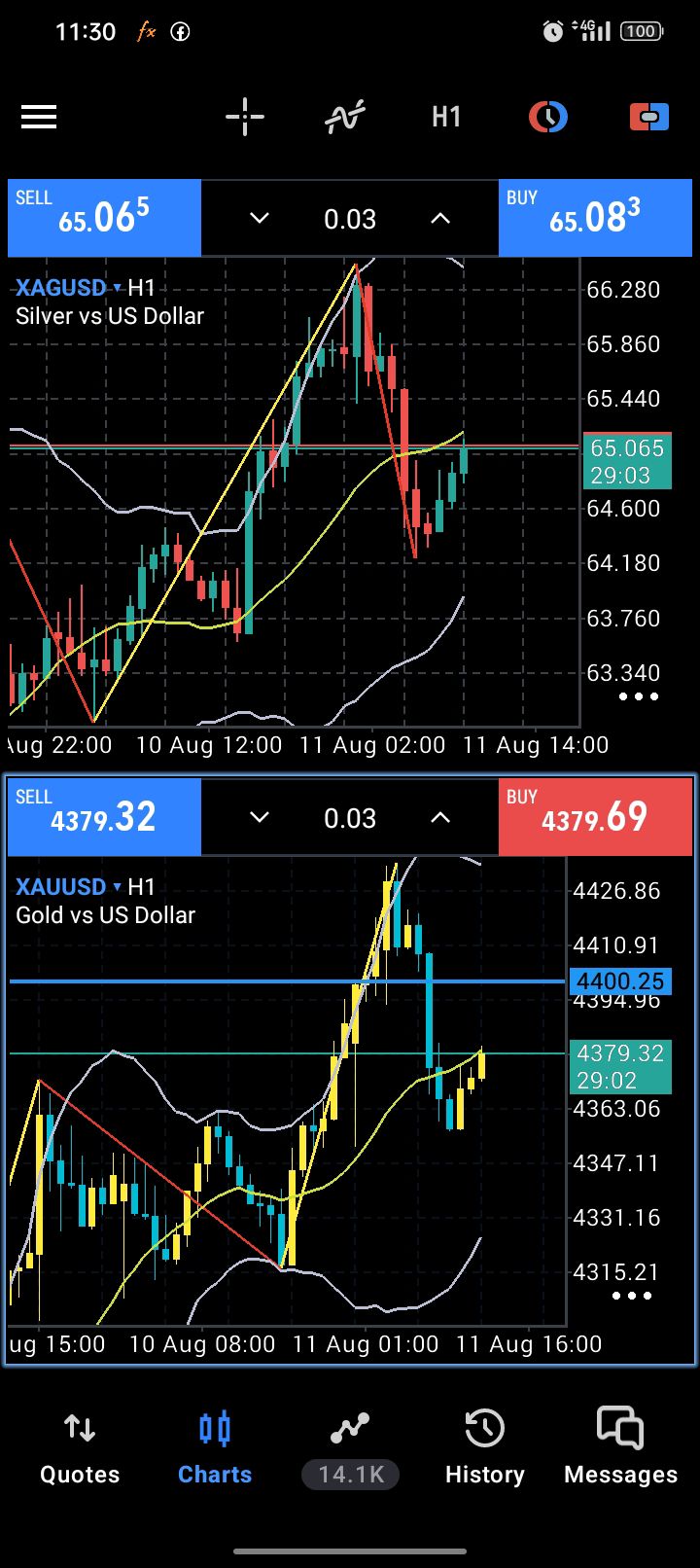This screenshot has height=1568, width=700.
Task: Open the History tab
Action: pyautogui.click(x=484, y=1447)
